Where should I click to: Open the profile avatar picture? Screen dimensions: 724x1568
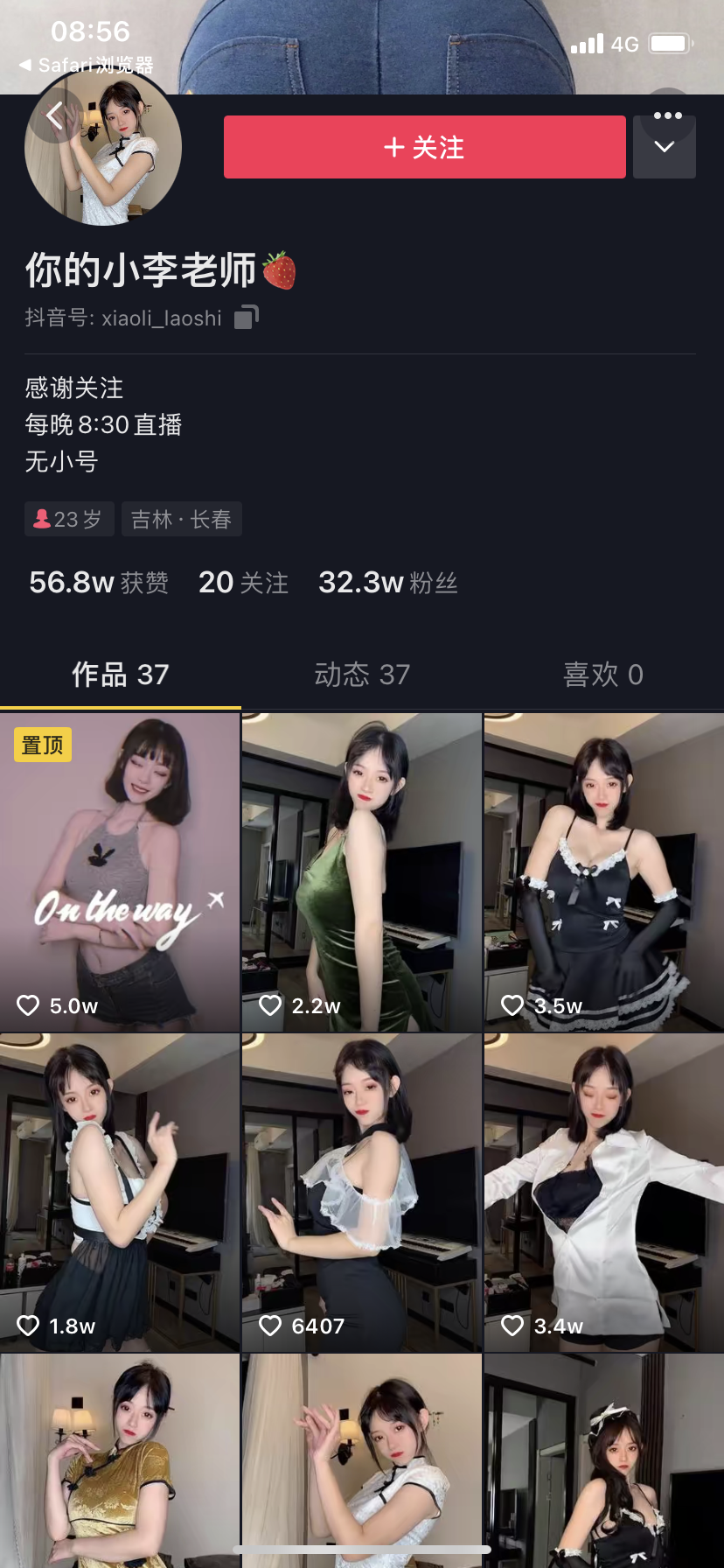(x=114, y=166)
